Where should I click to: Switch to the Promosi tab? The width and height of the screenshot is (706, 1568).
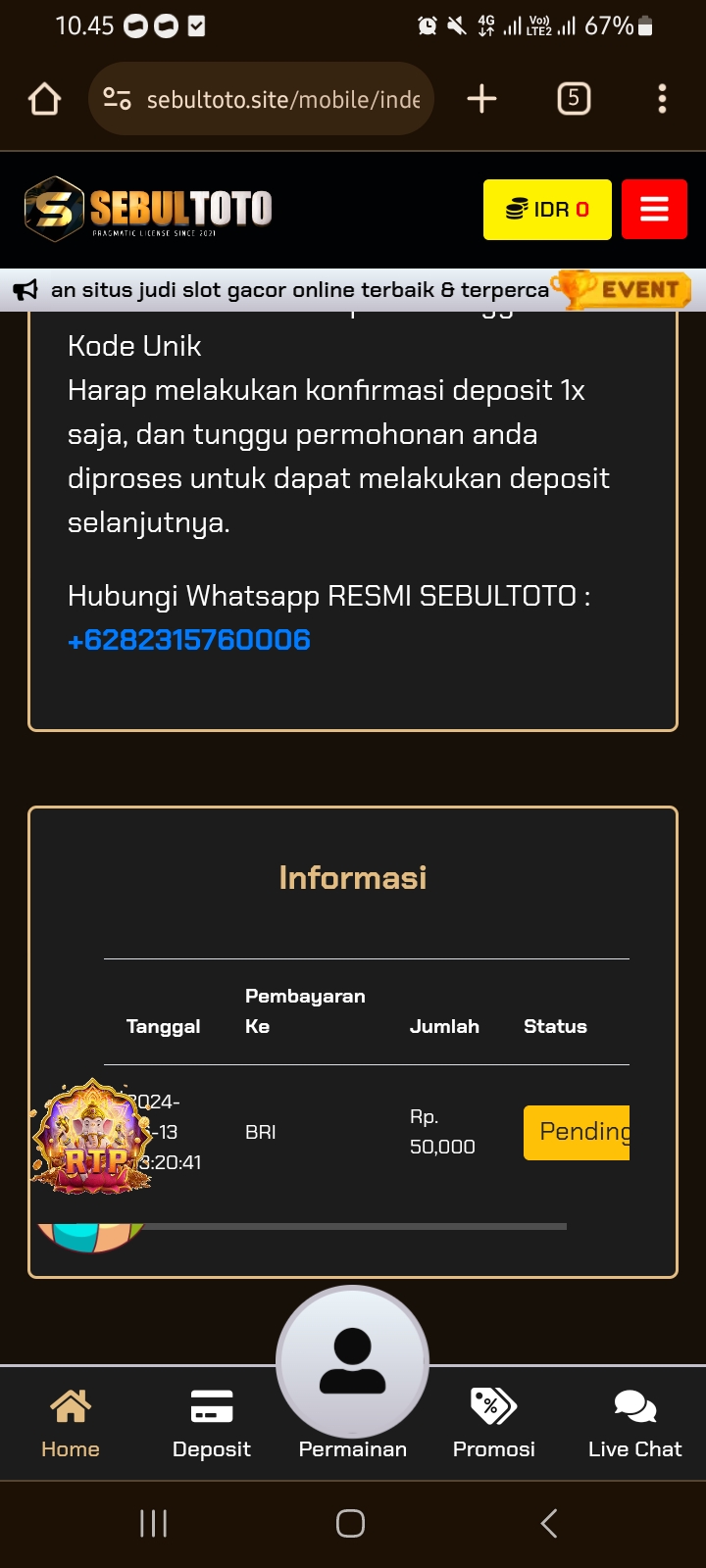click(494, 1423)
